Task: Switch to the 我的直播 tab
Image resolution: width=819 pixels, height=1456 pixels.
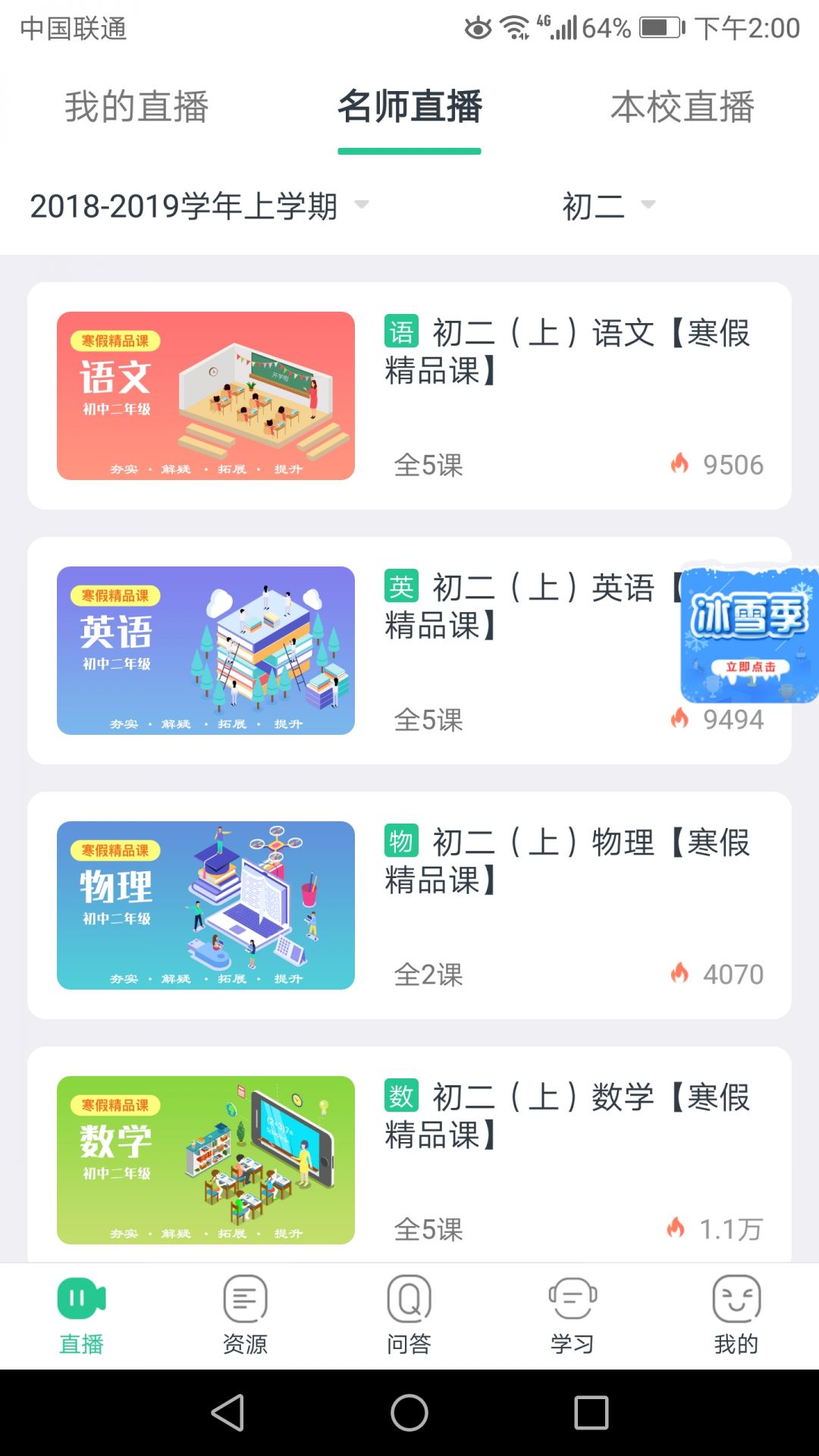Action: (136, 108)
